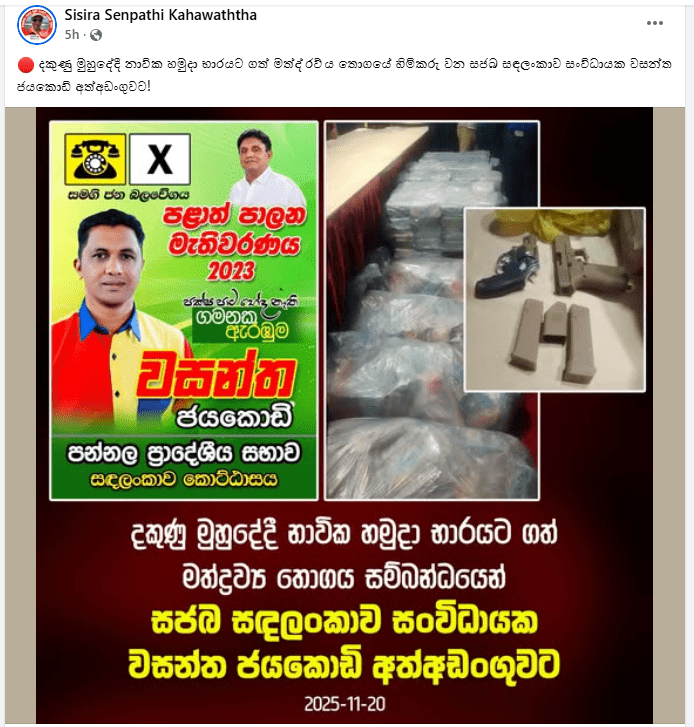Open Sisira Senpathi Kahawaththa's profile picture

[x=37, y=23]
